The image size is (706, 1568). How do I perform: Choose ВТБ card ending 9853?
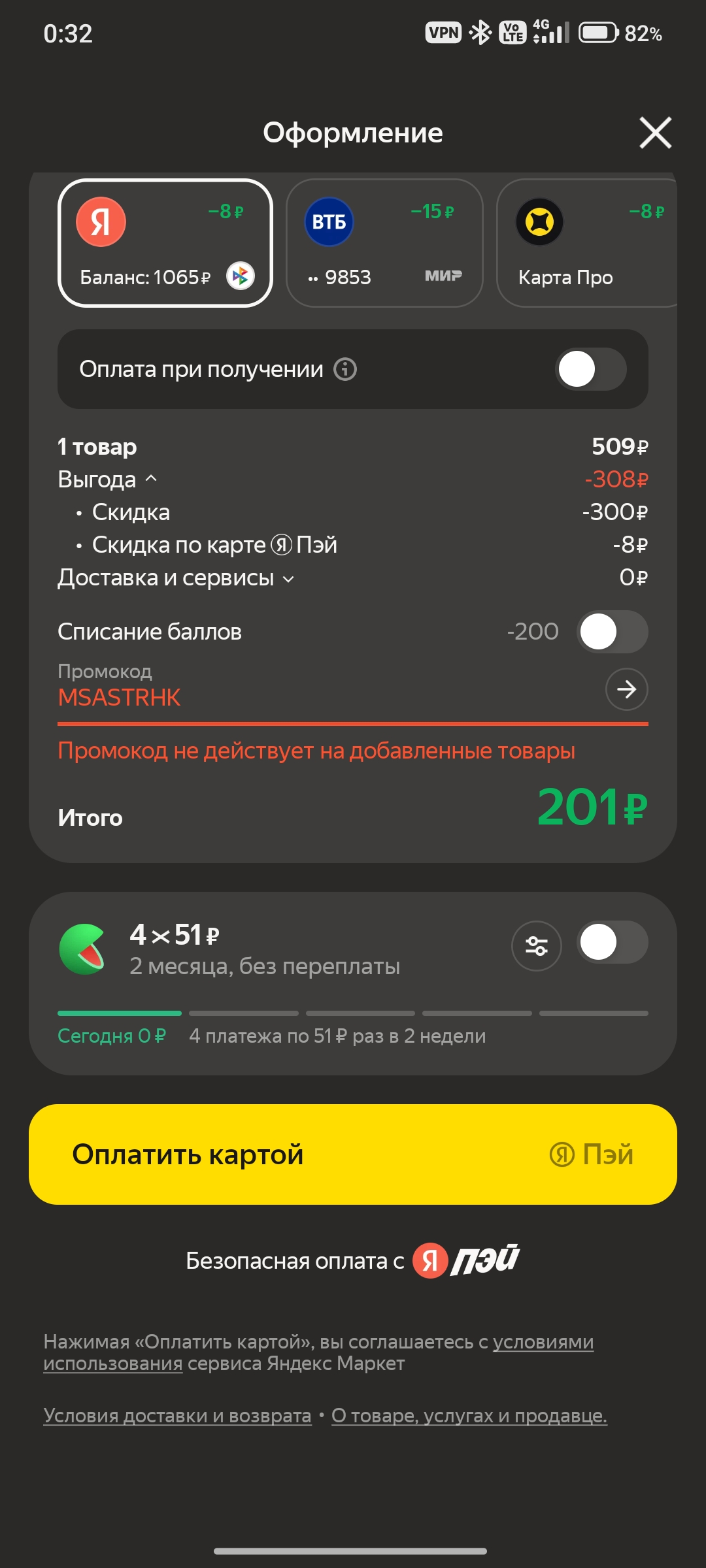click(x=384, y=243)
